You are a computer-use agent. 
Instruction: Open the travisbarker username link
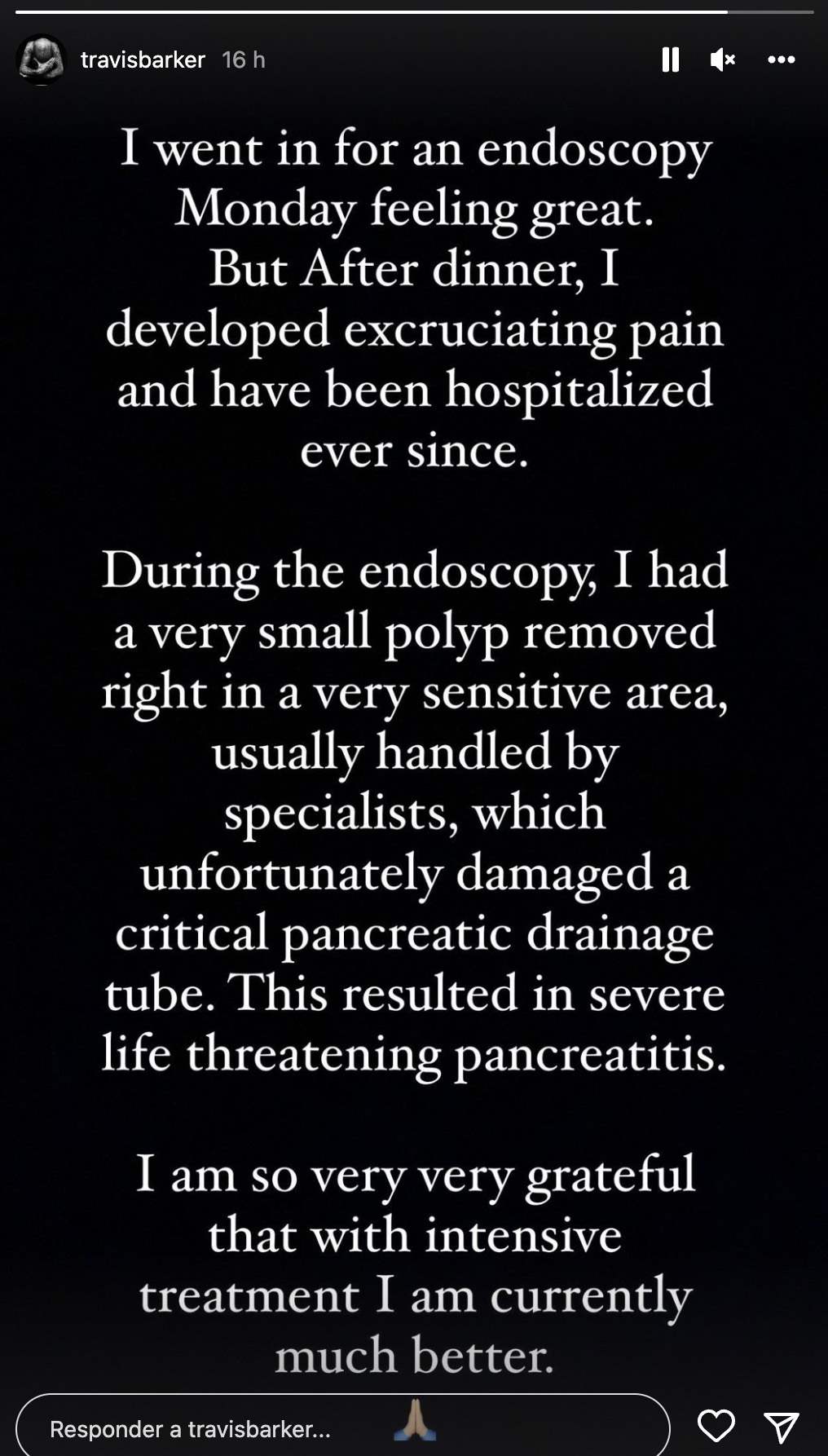pos(143,60)
